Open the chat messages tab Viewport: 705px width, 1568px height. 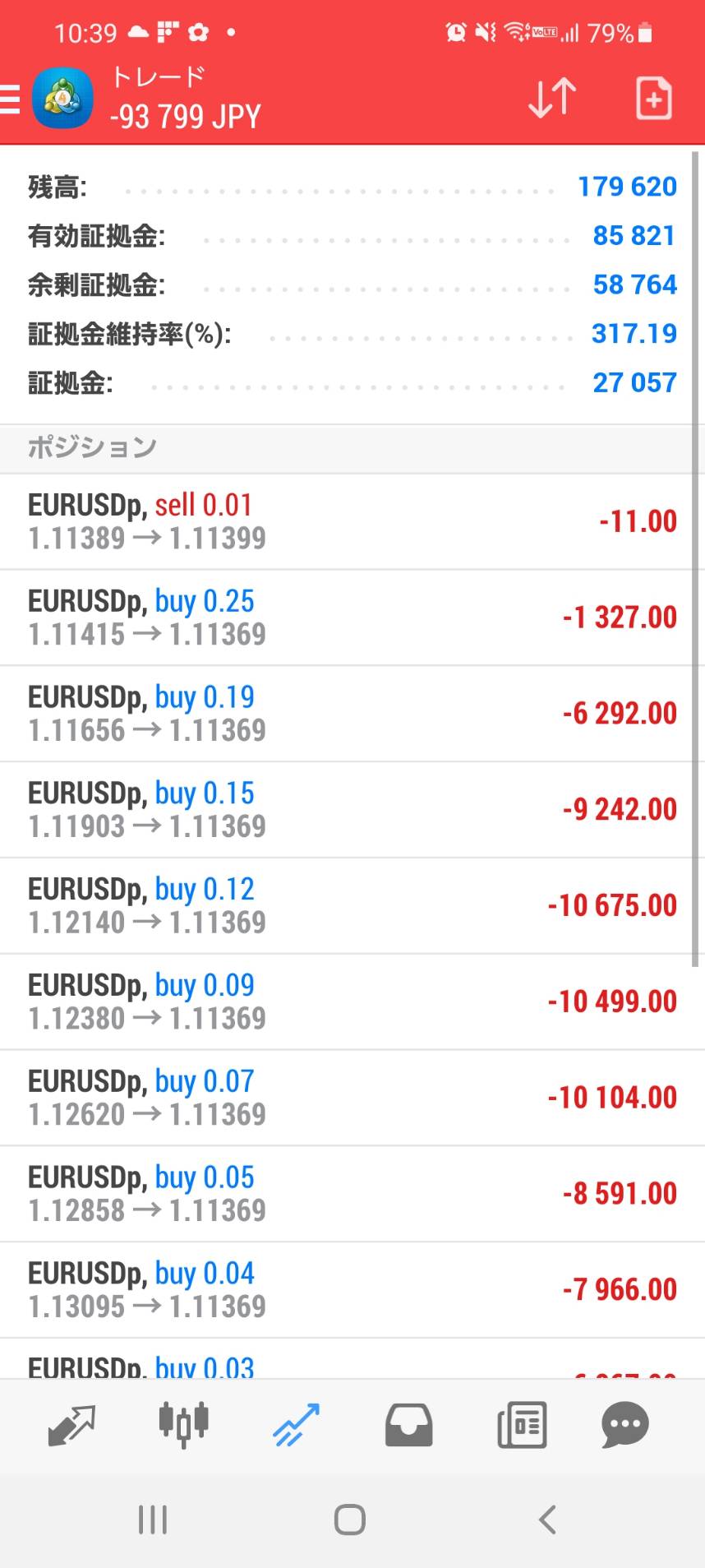[625, 1425]
